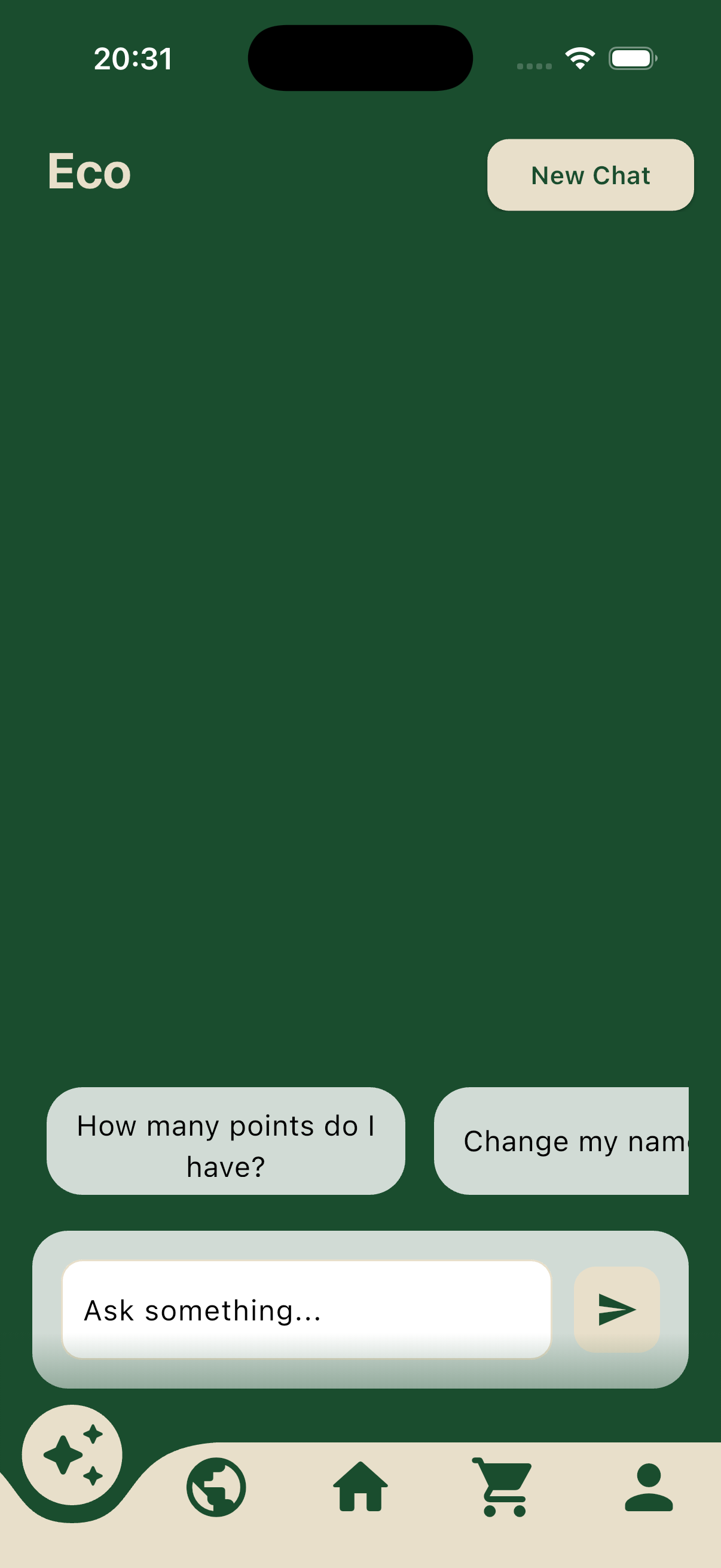Screen dimensions: 721x1568
Task: Send the message with the arrow icon
Action: point(616,1309)
